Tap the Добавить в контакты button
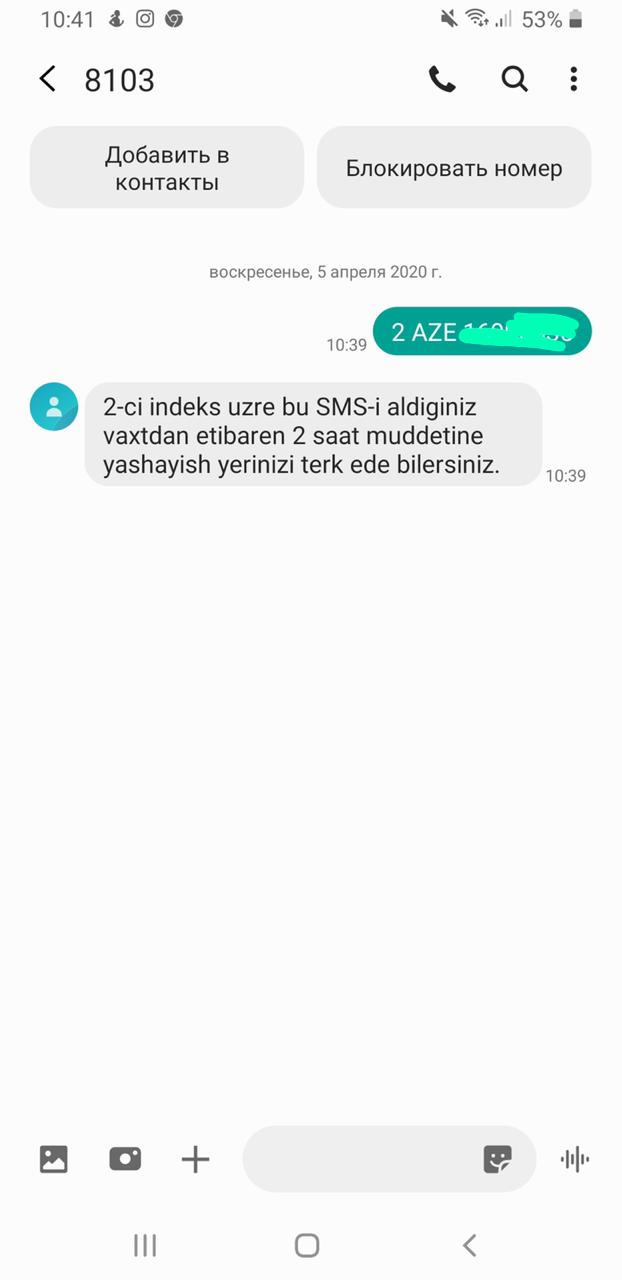The image size is (622, 1280). click(x=167, y=168)
